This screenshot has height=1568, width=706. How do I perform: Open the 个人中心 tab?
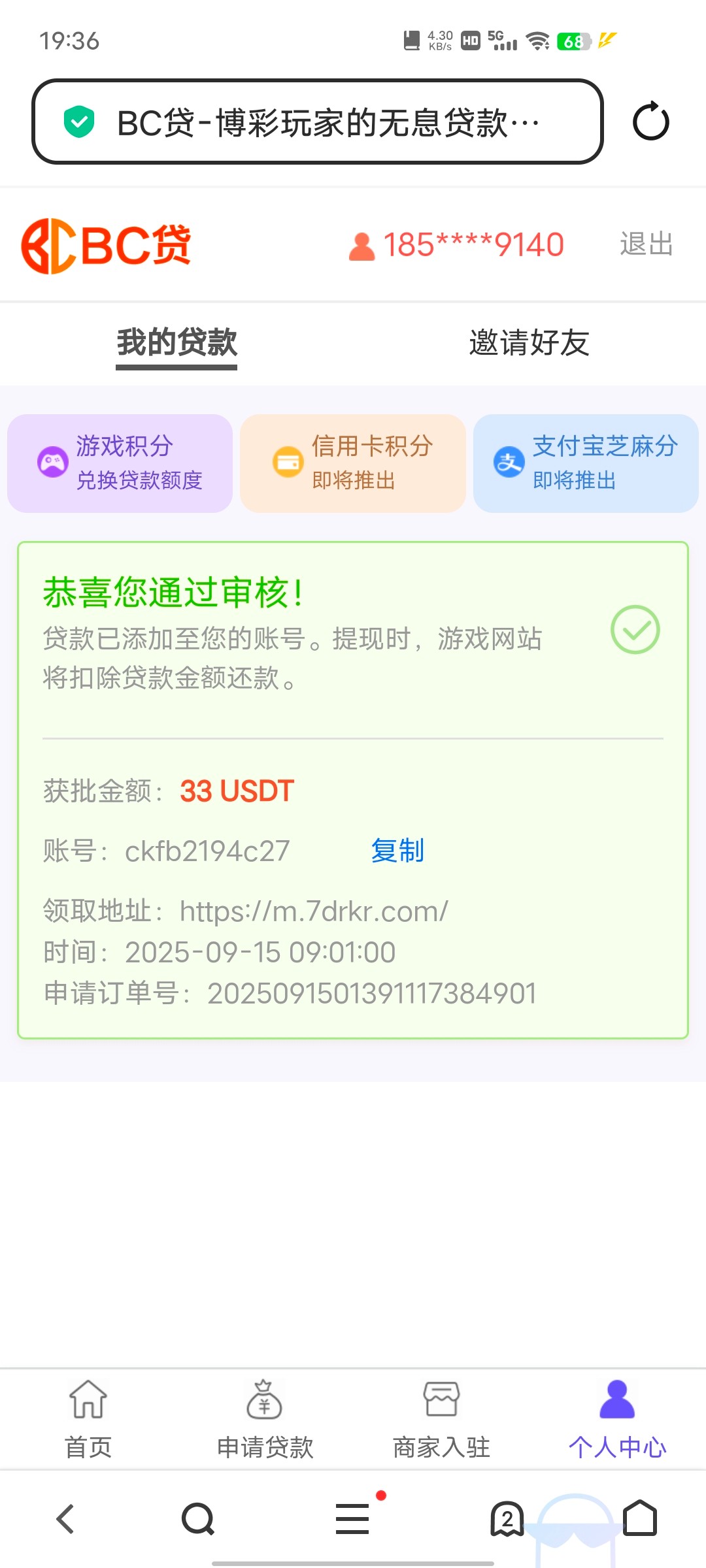[617, 1419]
